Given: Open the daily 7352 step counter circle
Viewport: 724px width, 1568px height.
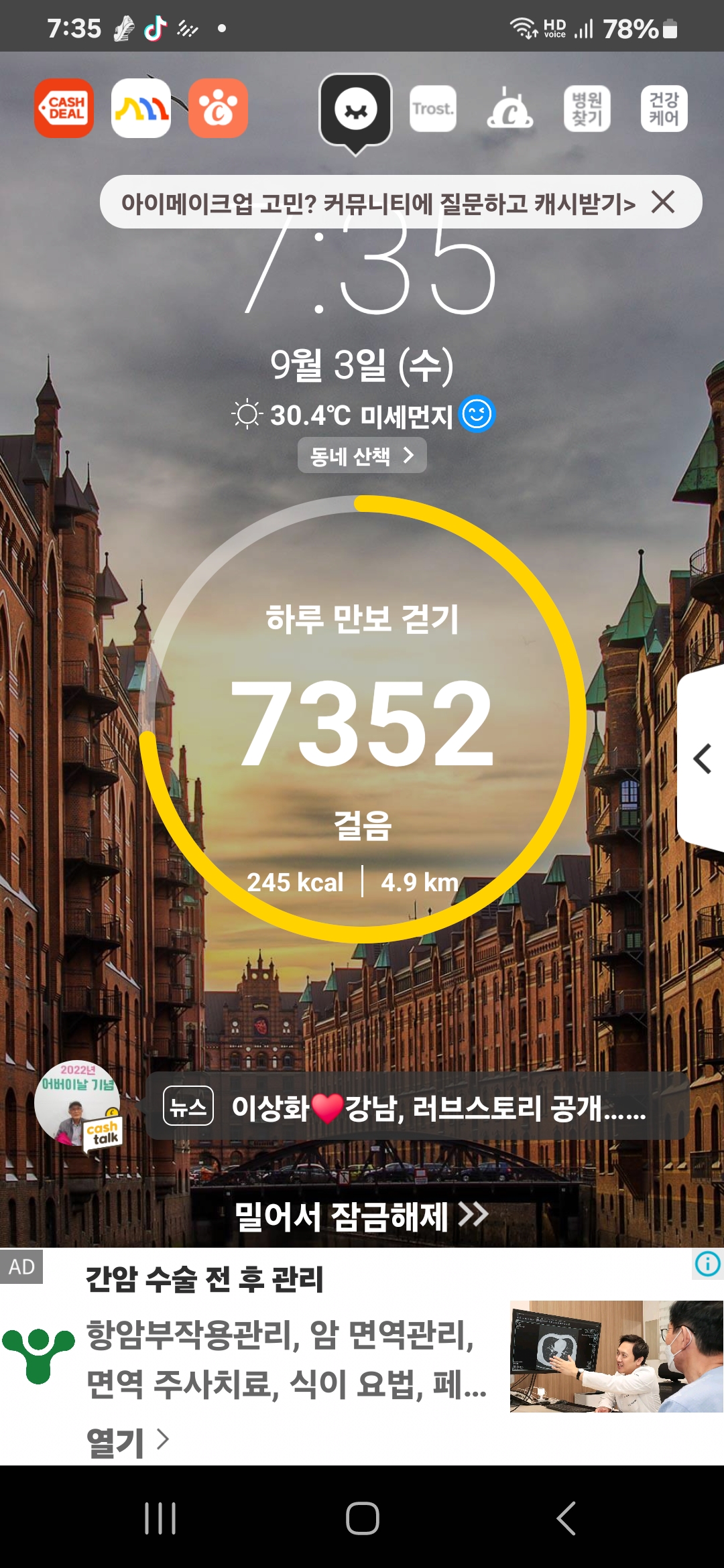Looking at the screenshot, I should tap(363, 720).
